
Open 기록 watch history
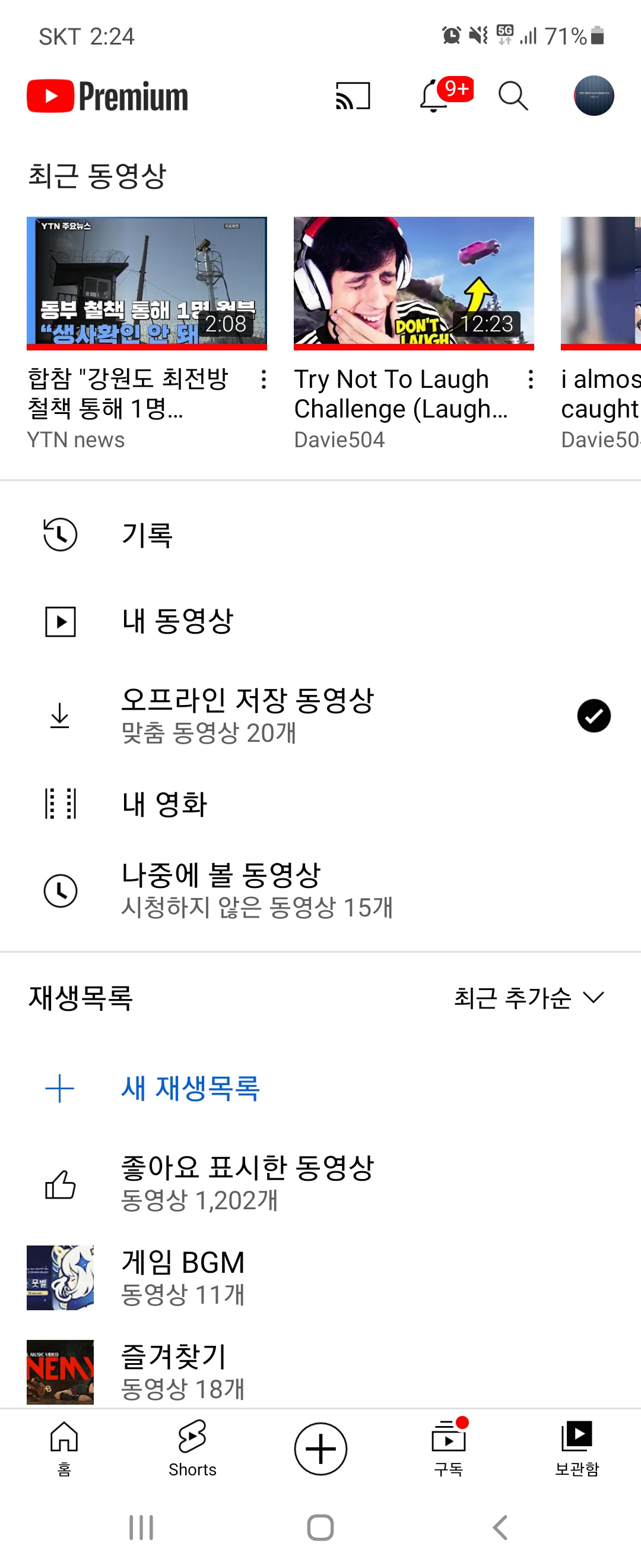(x=320, y=535)
